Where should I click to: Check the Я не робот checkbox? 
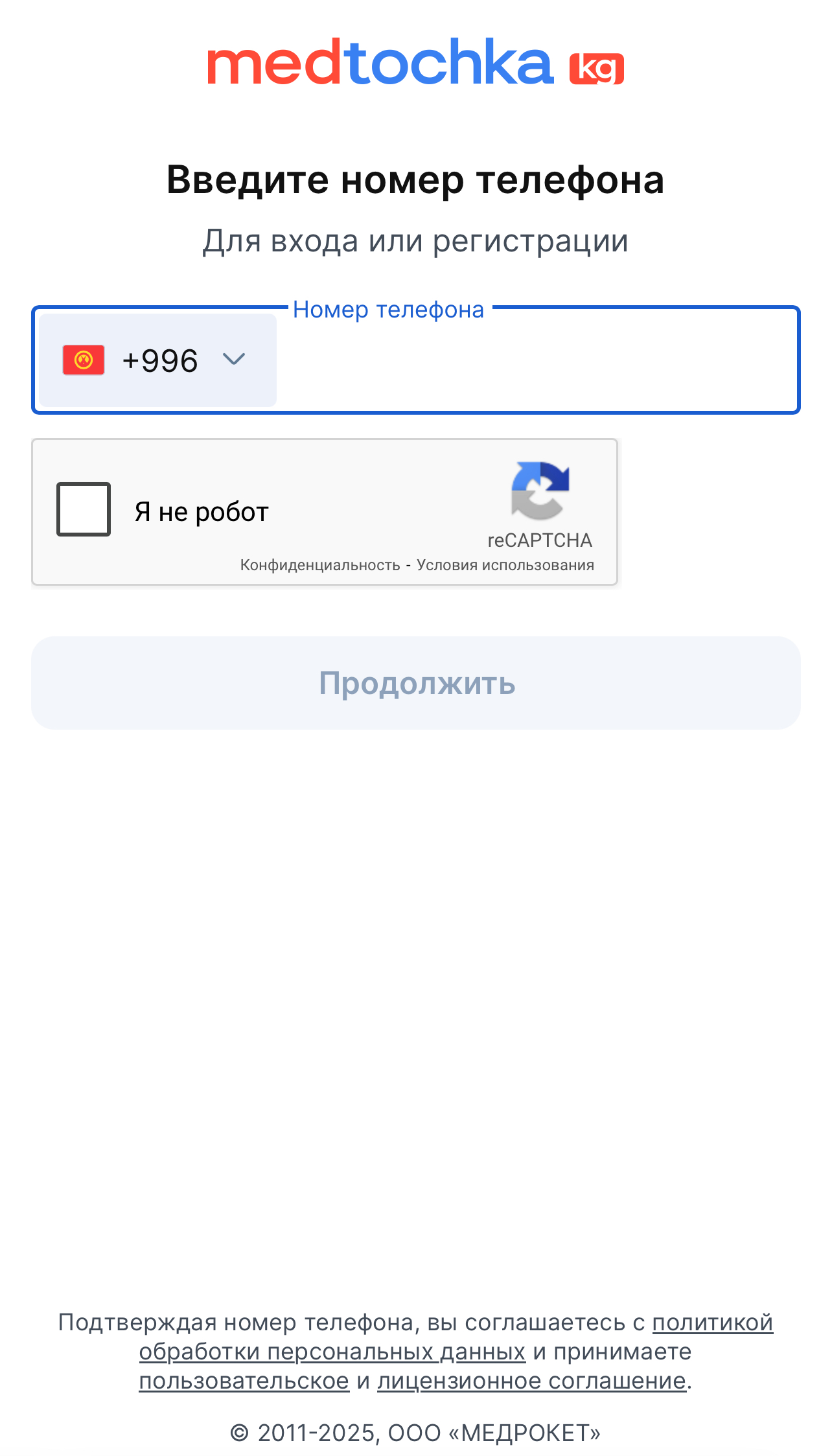(x=84, y=509)
